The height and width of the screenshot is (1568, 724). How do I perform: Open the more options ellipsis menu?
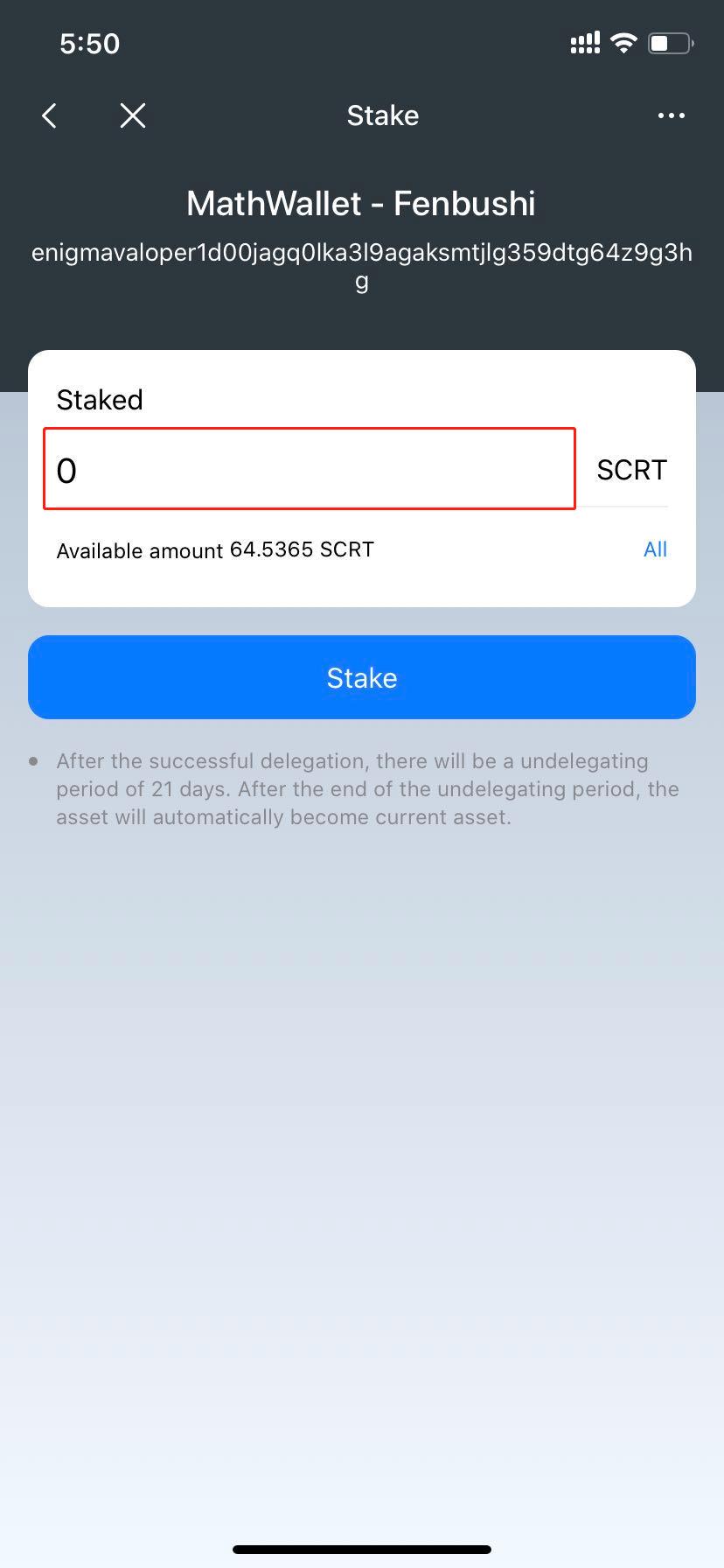670,115
